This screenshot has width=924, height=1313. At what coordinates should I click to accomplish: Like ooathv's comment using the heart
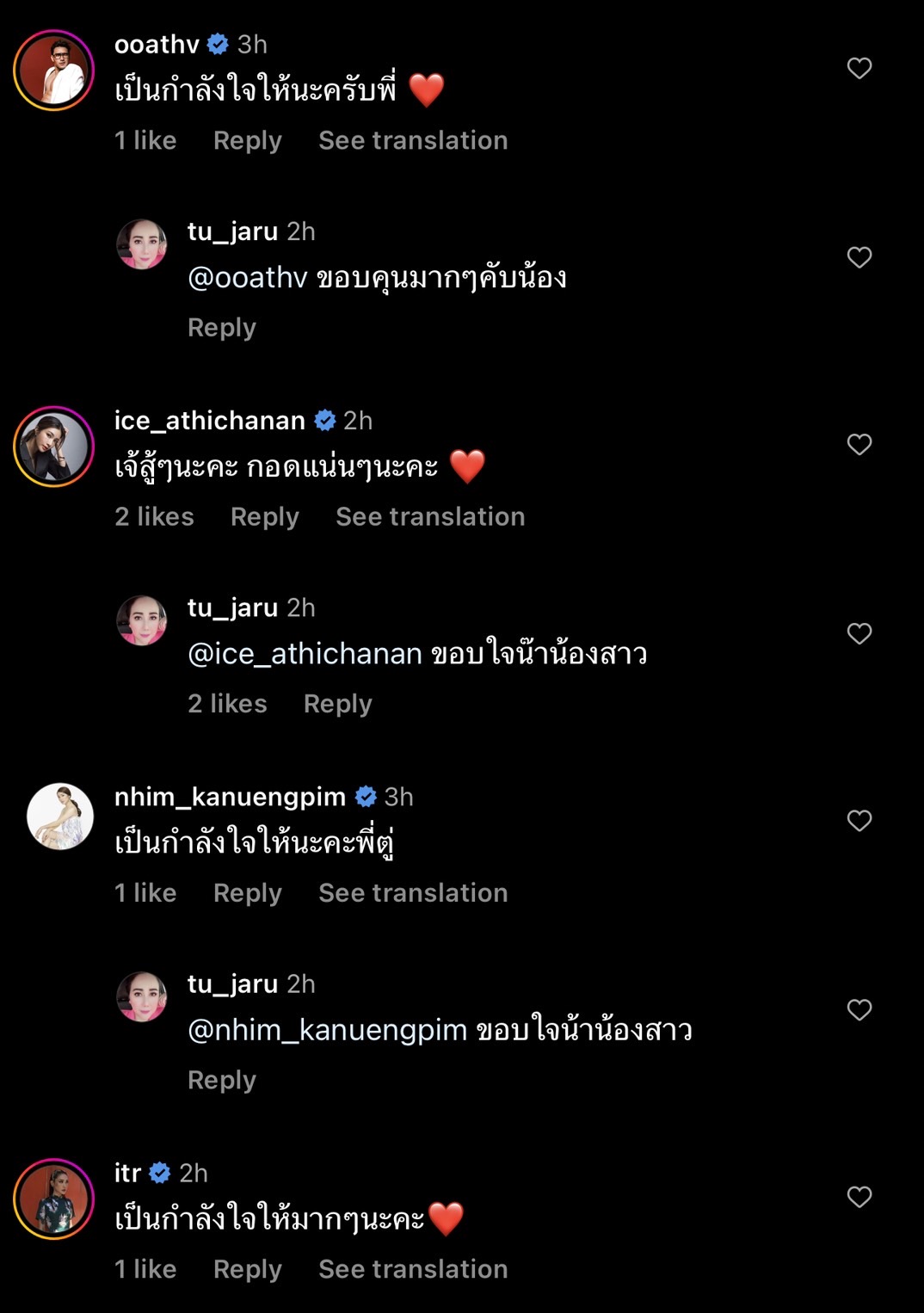pyautogui.click(x=858, y=68)
